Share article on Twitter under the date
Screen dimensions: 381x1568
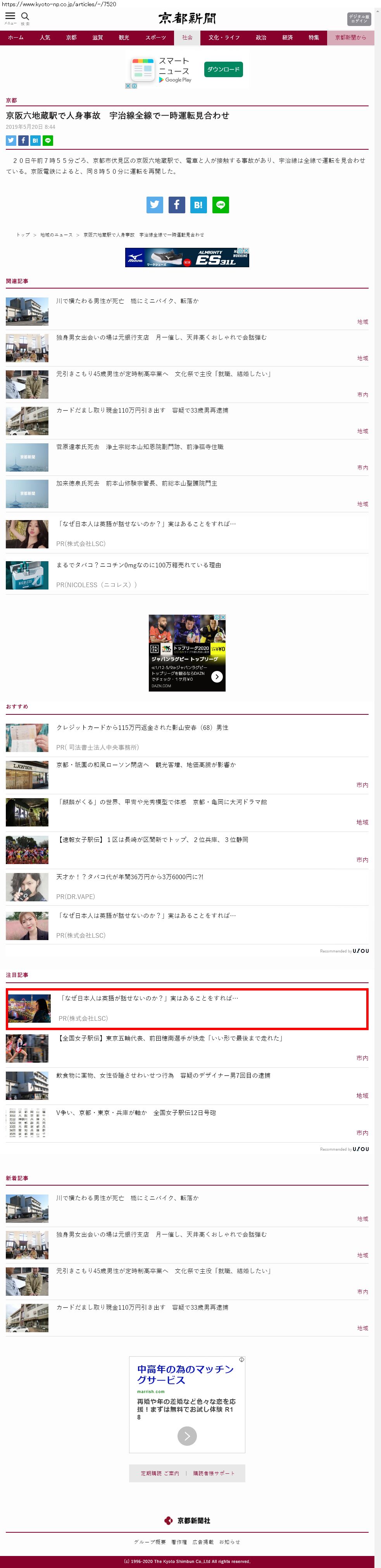(x=11, y=141)
